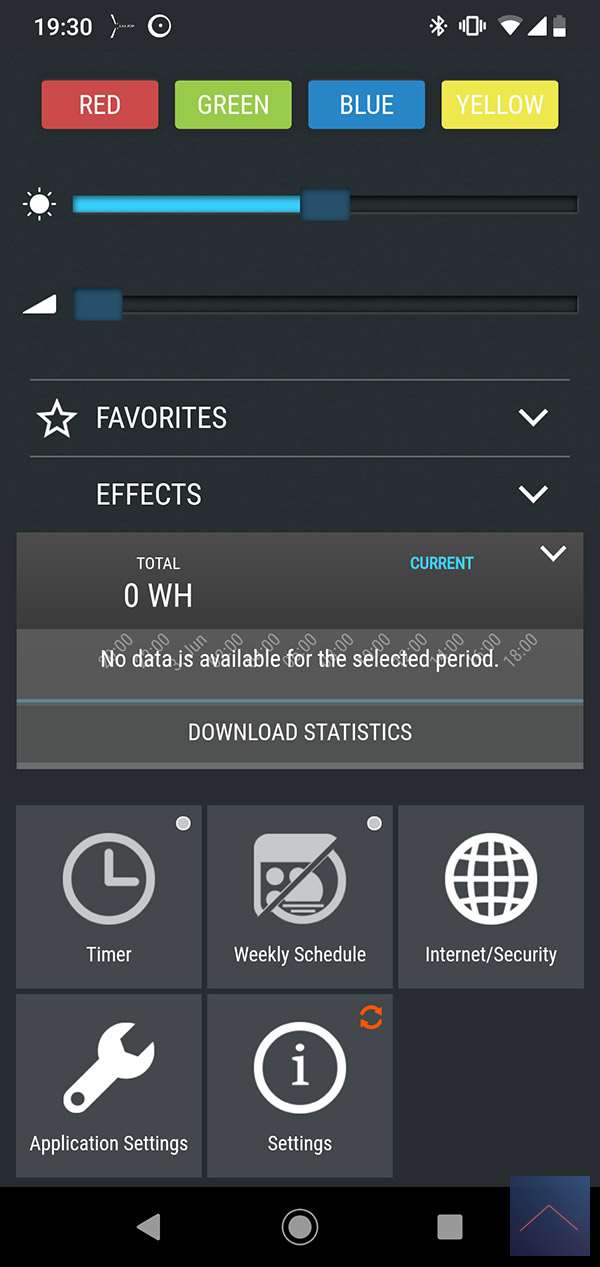Screen dimensions: 600x1267
Task: Select the RED color preset
Action: click(x=100, y=105)
